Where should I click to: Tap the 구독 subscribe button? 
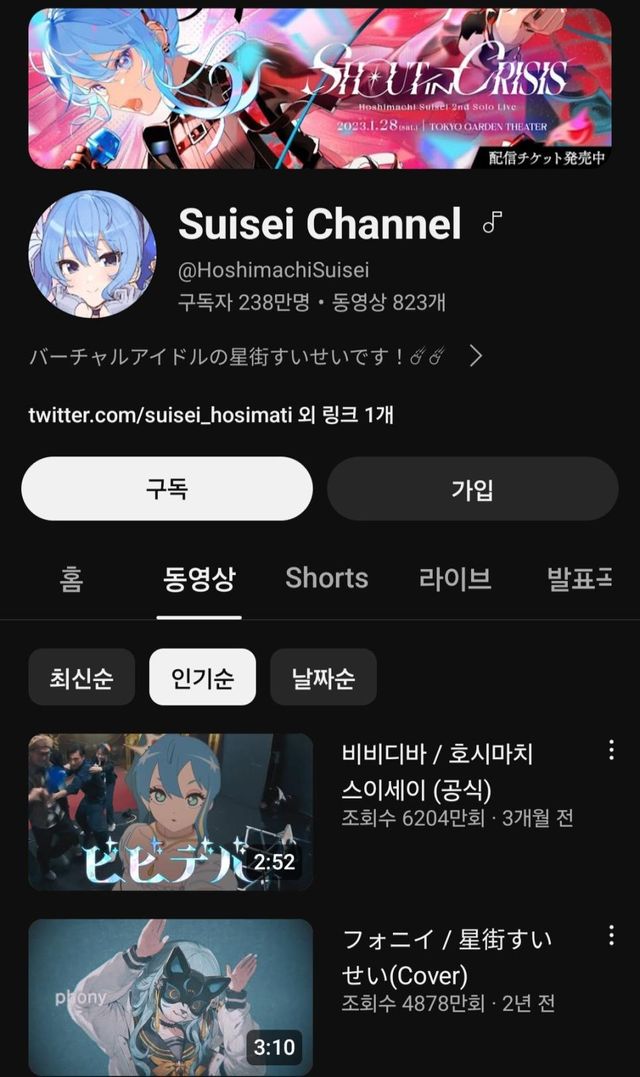pos(167,489)
